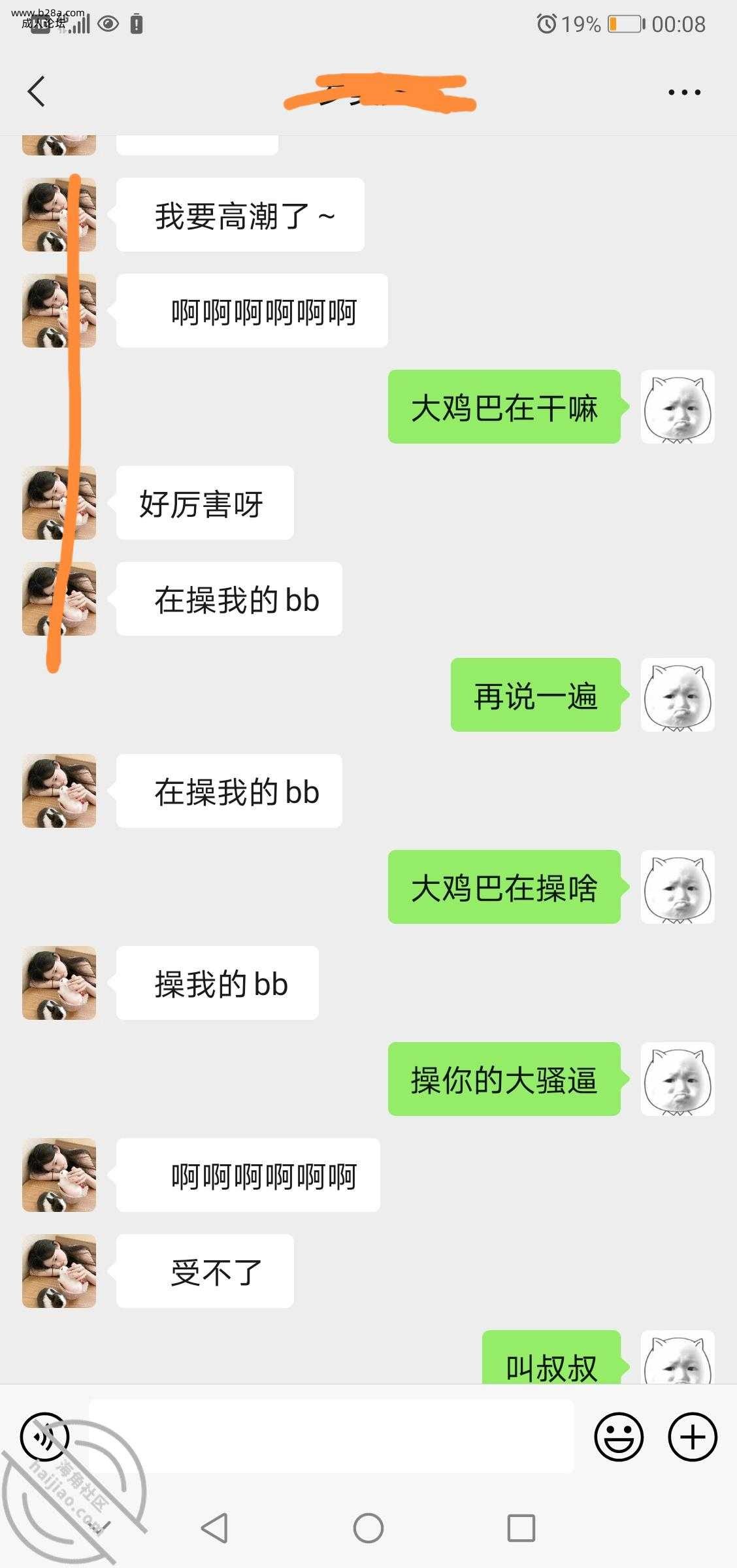Open the plus attachment menu
Viewport: 737px width, 1568px height.
coord(692,1437)
